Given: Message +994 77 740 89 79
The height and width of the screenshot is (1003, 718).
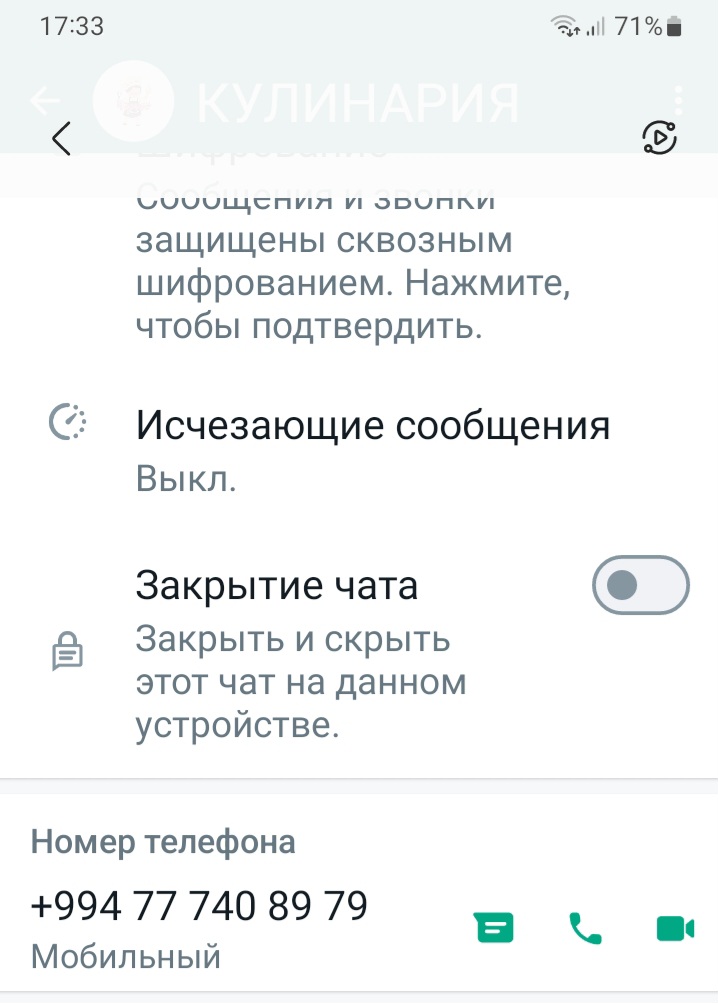Looking at the screenshot, I should 494,929.
